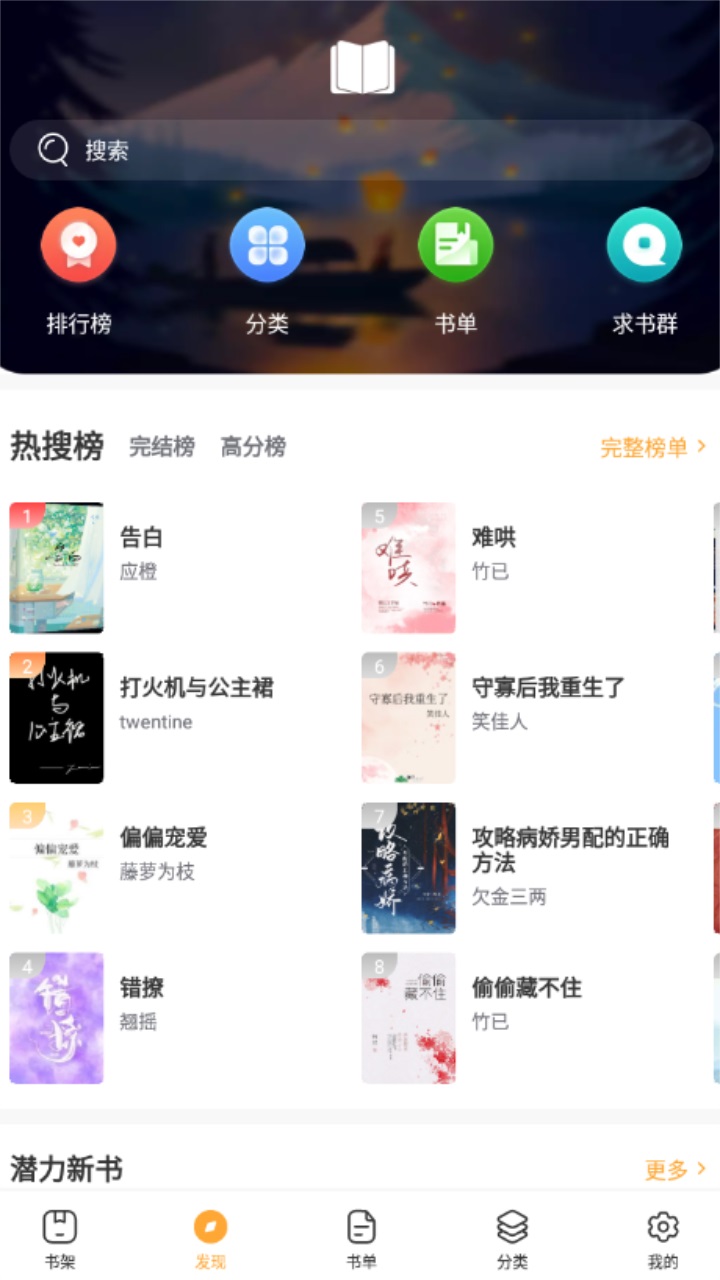Select the 发现 discover icon in bottom bar

tap(209, 1225)
